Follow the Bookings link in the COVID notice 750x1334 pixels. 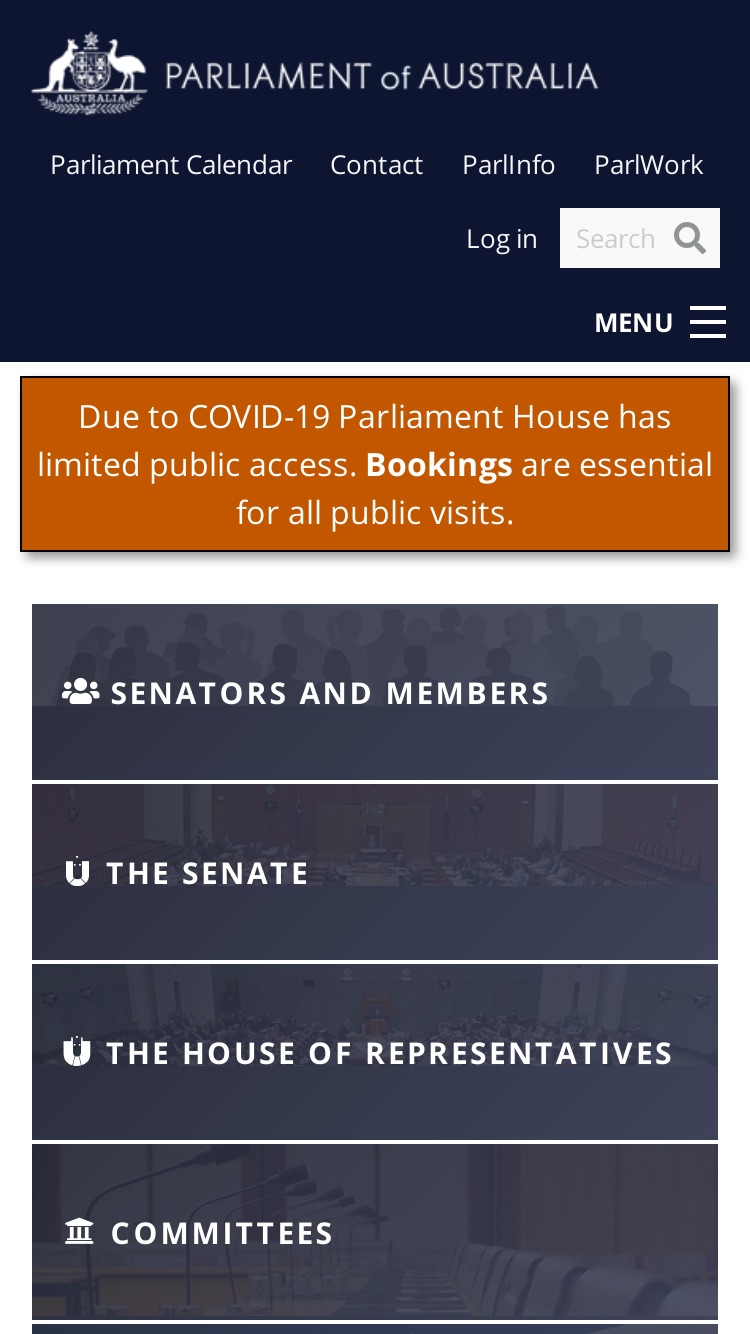[x=439, y=465]
